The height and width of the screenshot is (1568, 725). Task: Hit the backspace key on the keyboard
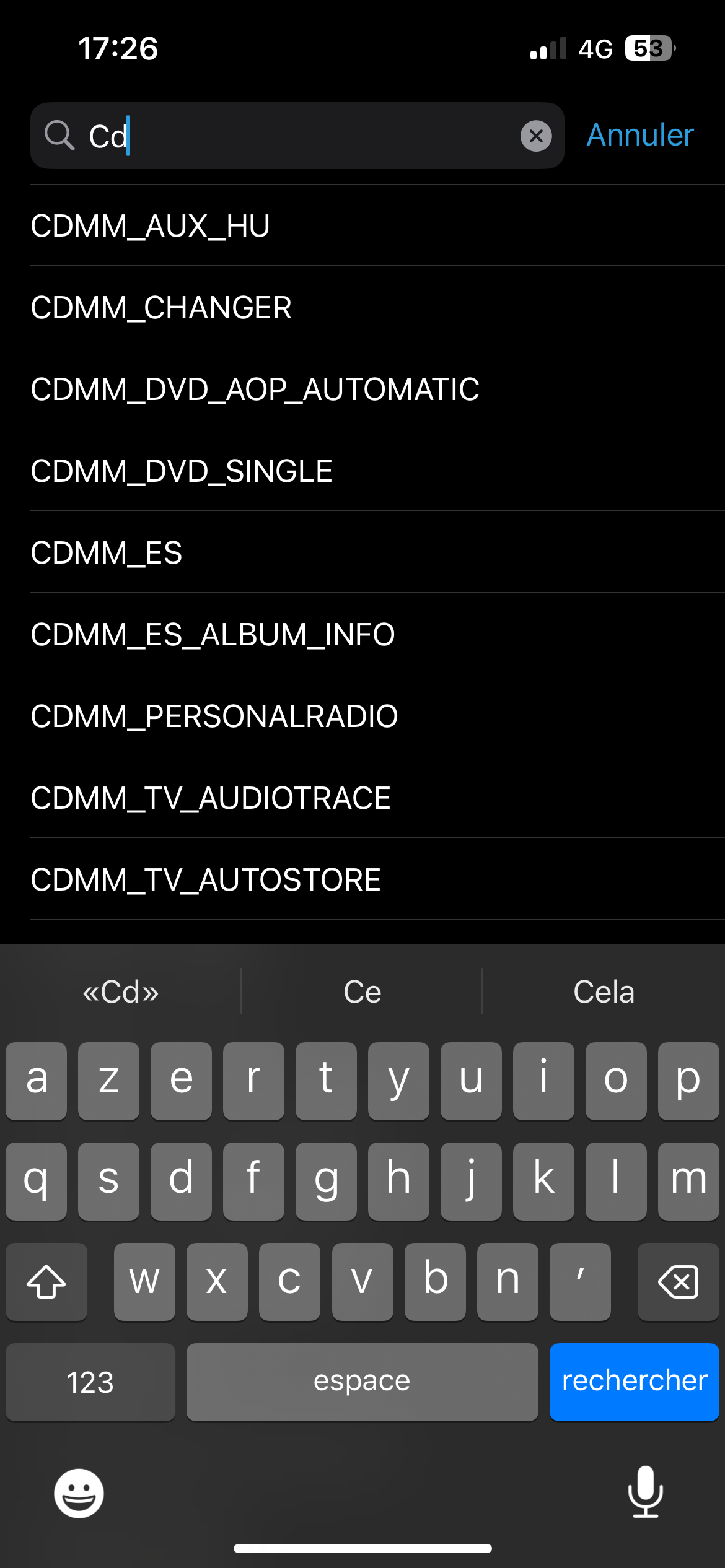click(678, 1281)
